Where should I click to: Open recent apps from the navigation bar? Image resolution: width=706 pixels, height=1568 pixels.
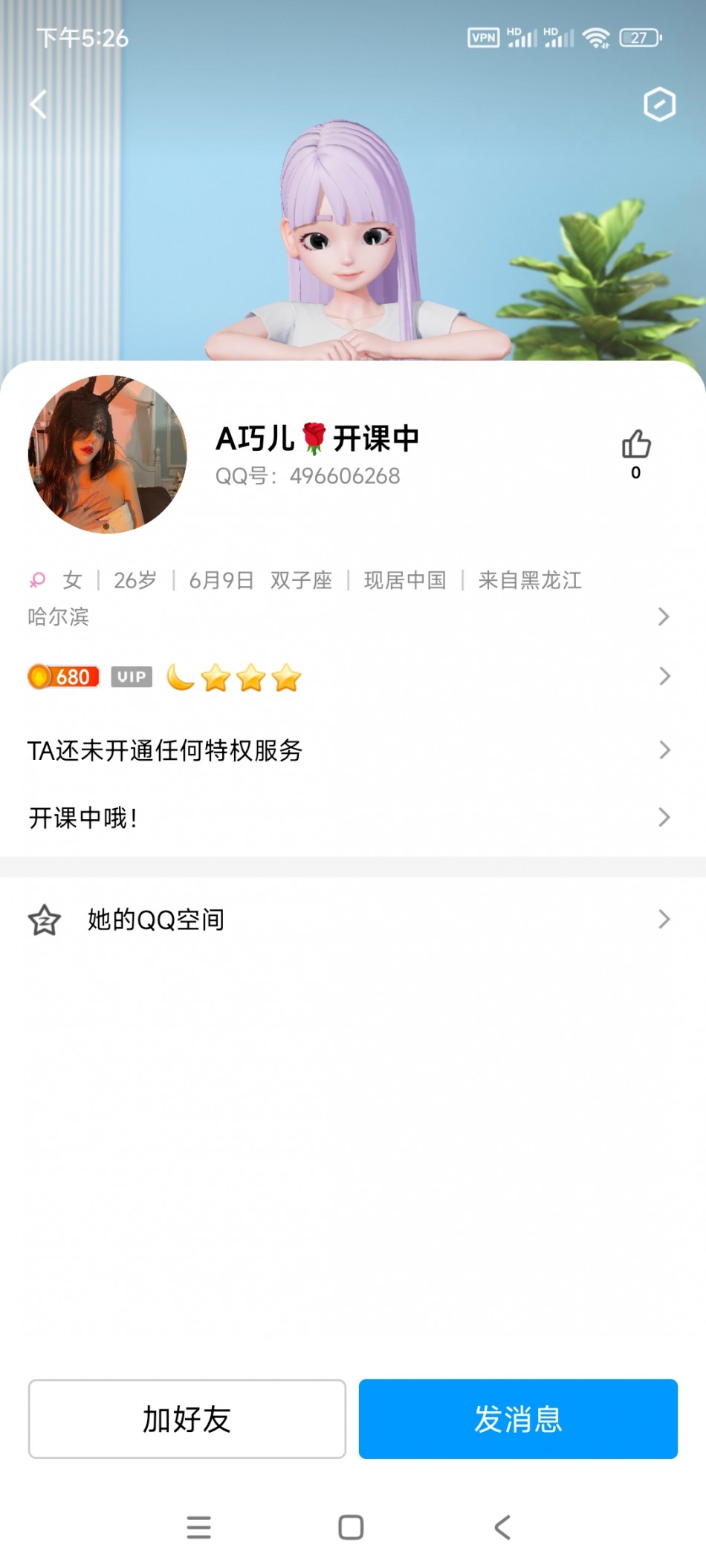[x=199, y=1528]
